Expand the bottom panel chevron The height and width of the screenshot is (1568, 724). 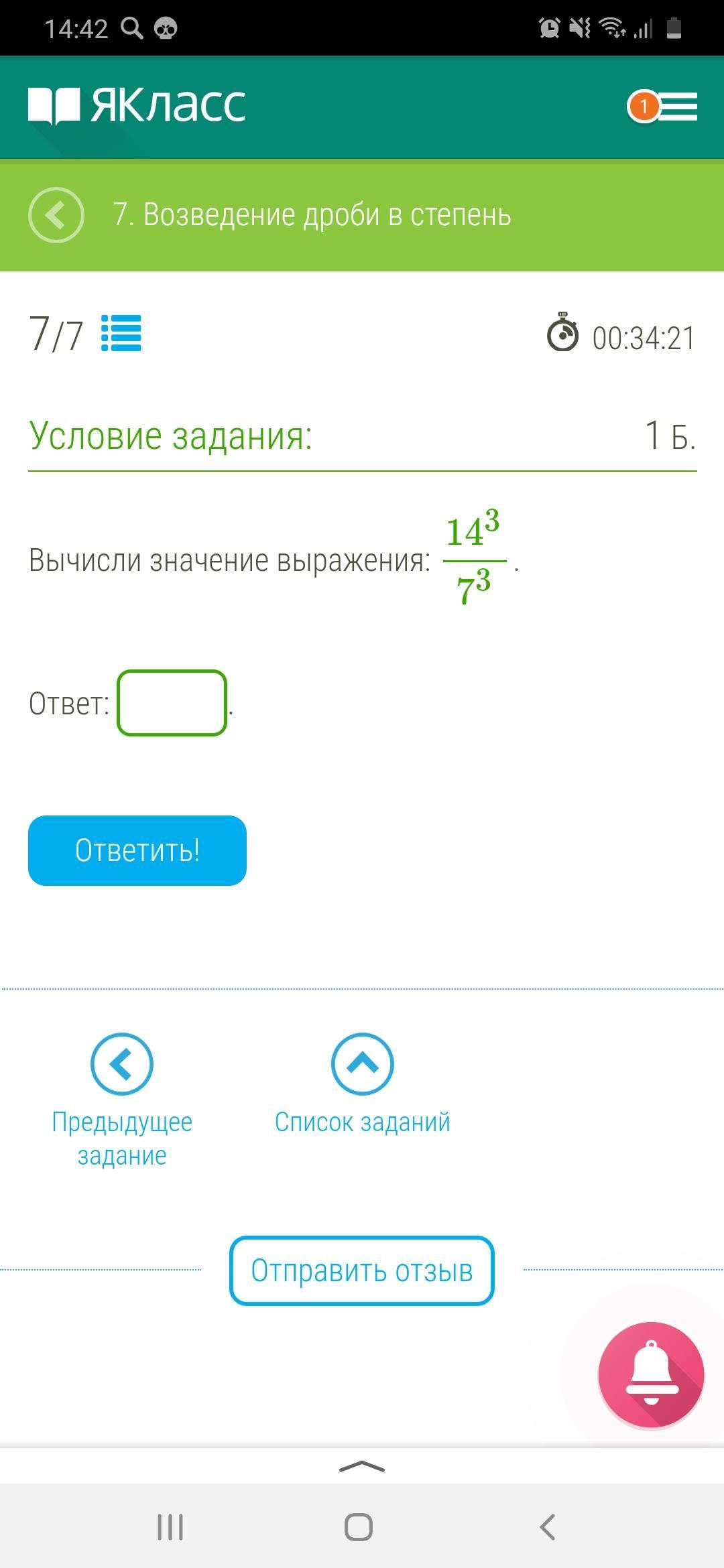tap(362, 1467)
